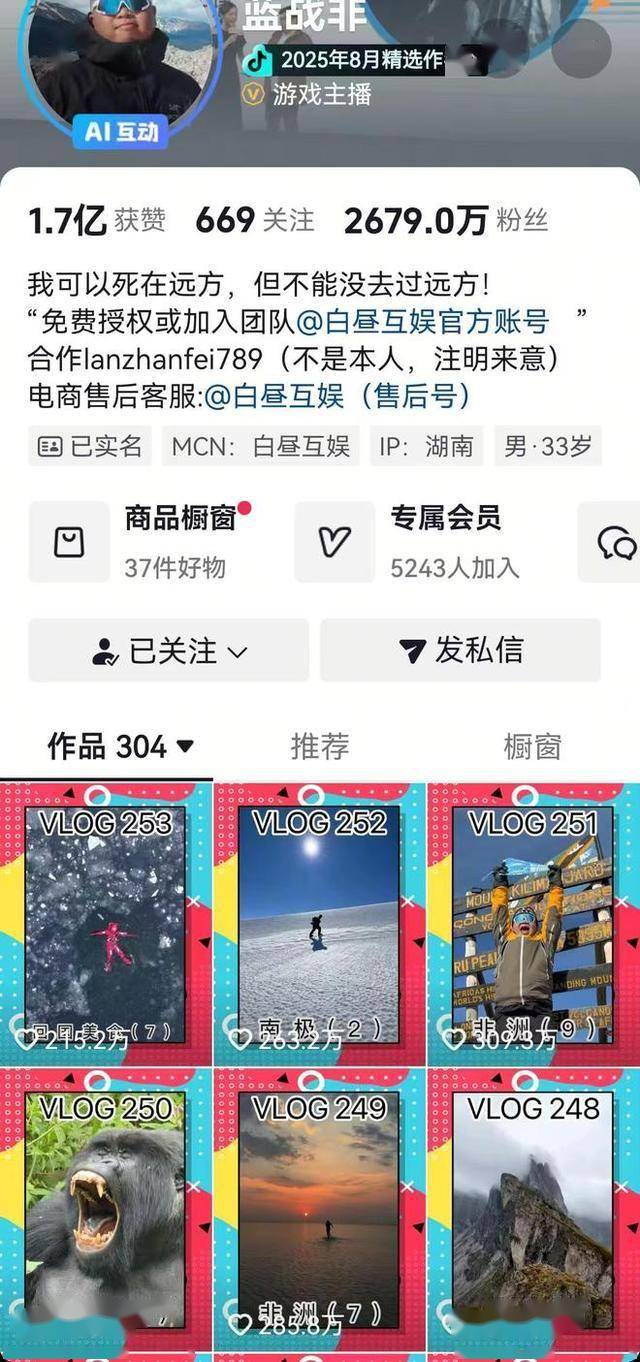Open the VLOG 251 Kilimanjaro video

coord(533,925)
